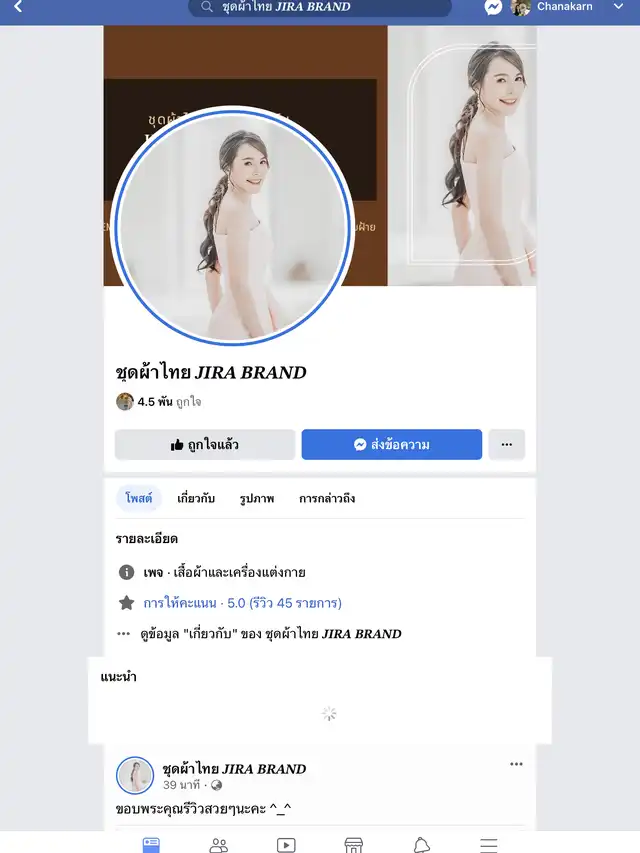Switch to the รูปภาพ tab
Image resolution: width=640 pixels, height=853 pixels.
(257, 498)
